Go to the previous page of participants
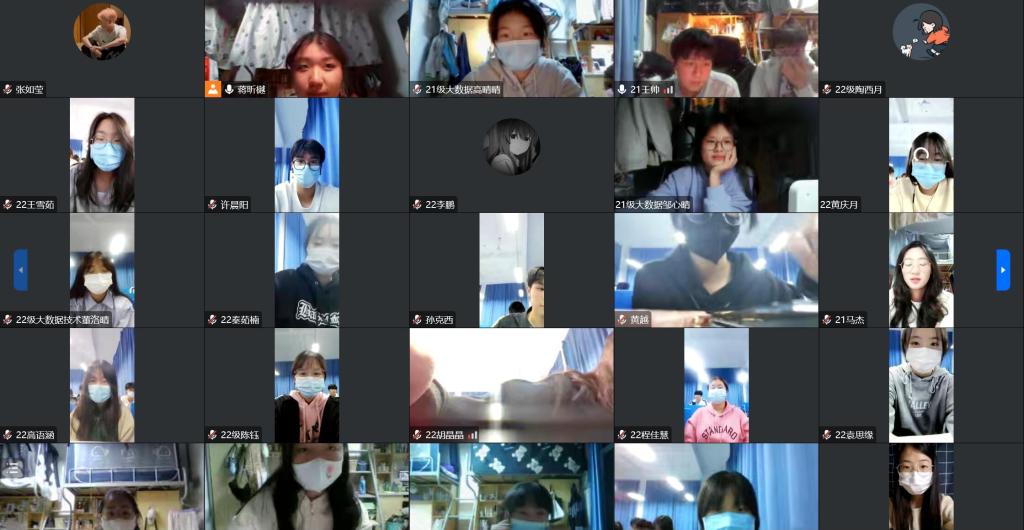 (20, 270)
